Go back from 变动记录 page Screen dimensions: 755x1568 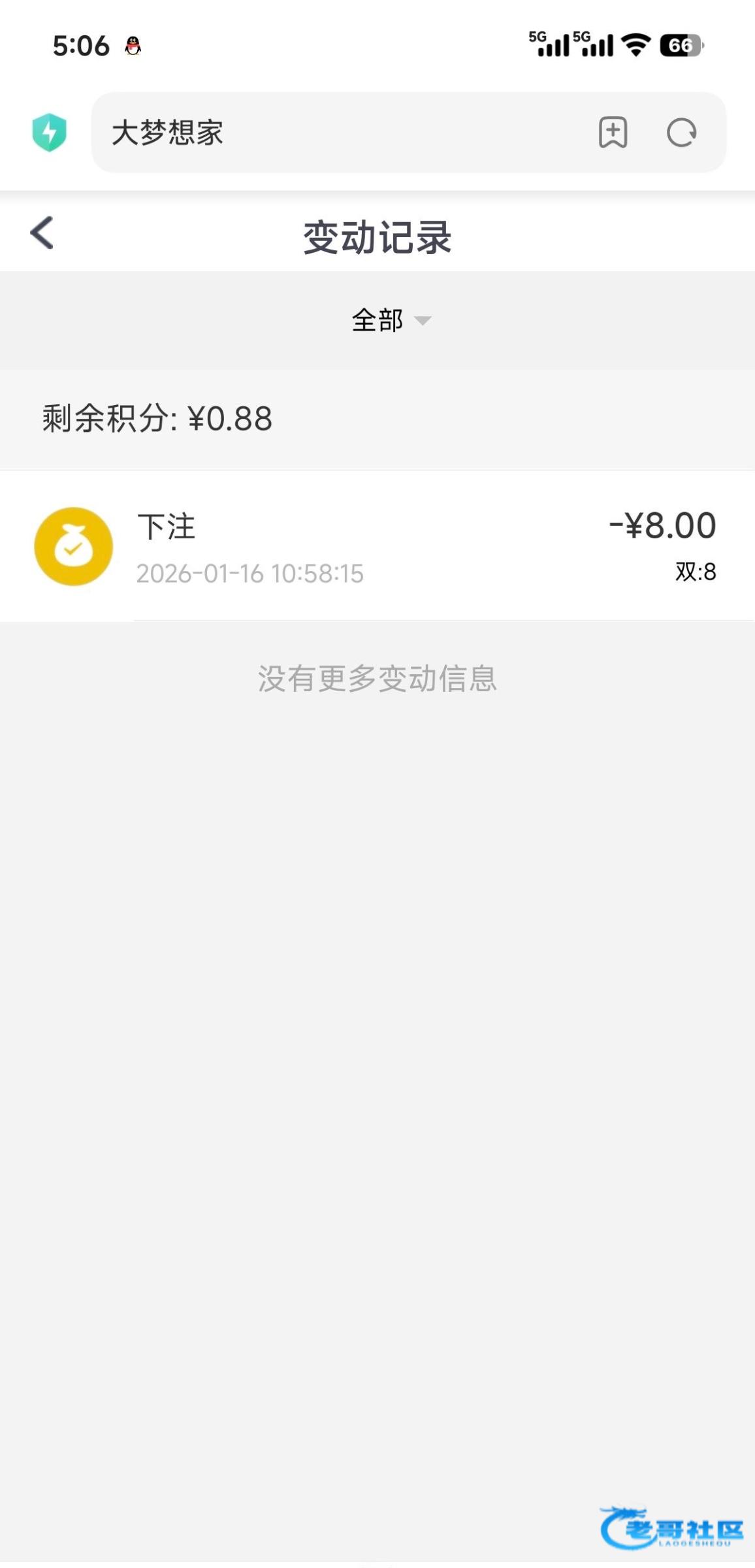pyautogui.click(x=42, y=233)
